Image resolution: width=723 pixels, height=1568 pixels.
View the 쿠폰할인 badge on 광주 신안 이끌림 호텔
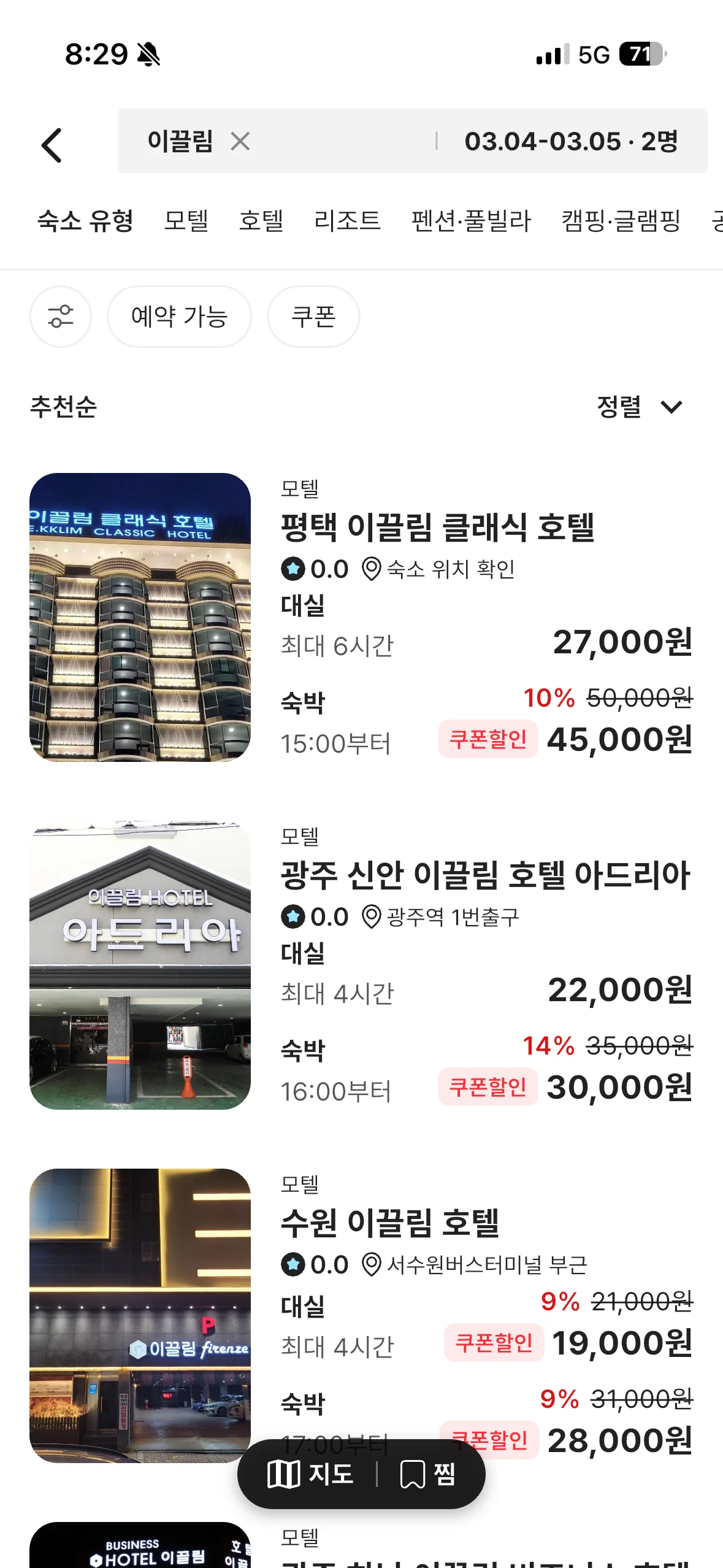[x=488, y=1087]
